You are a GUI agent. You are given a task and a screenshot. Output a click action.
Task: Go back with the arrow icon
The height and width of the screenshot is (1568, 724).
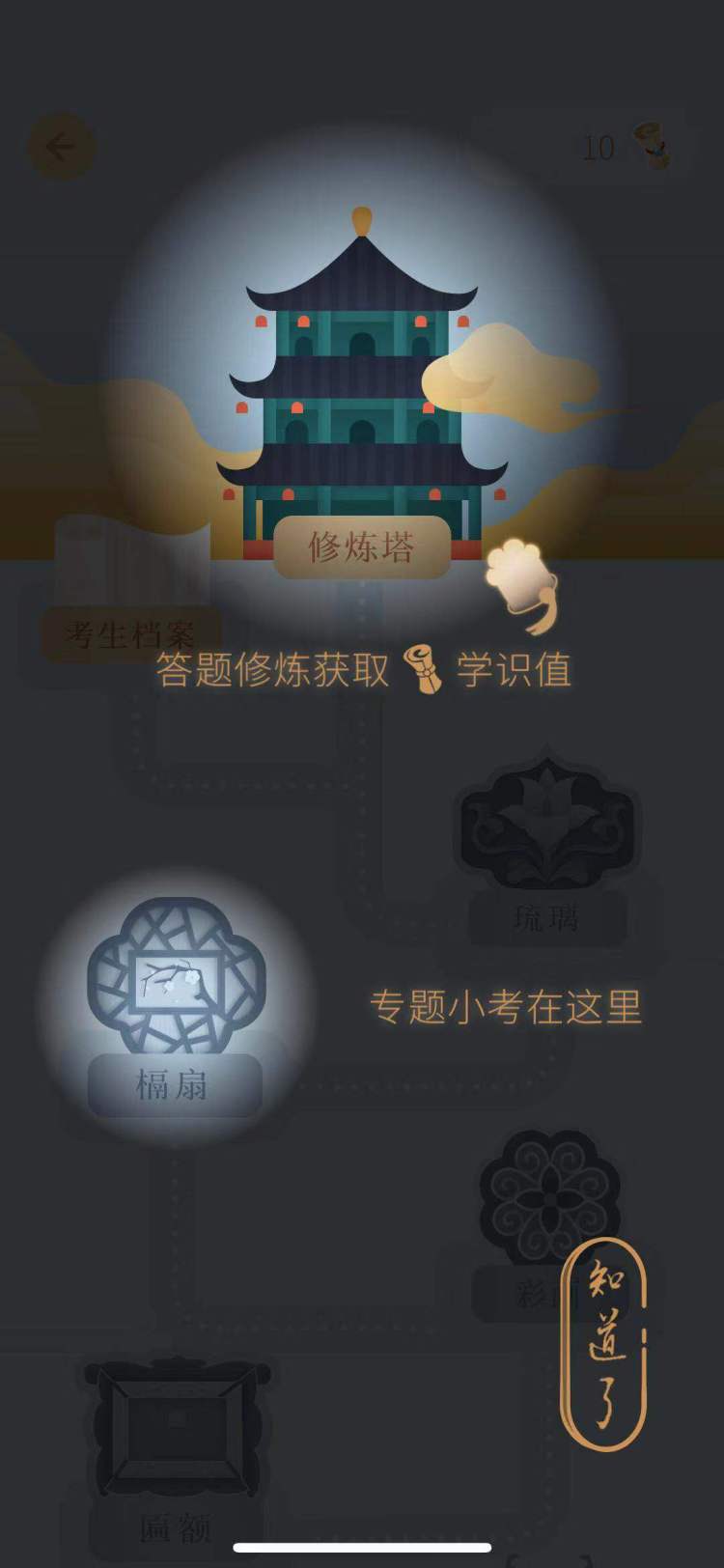(61, 147)
